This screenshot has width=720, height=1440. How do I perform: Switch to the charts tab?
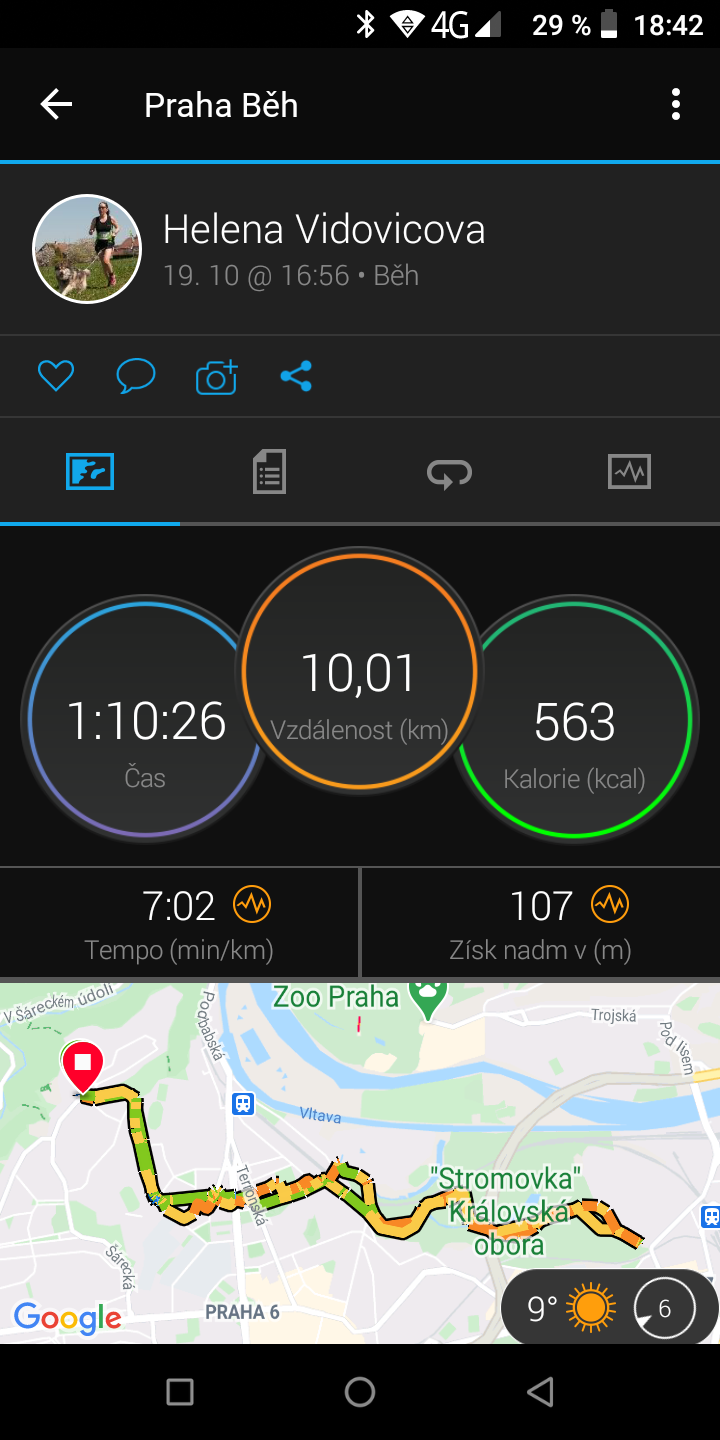[629, 471]
